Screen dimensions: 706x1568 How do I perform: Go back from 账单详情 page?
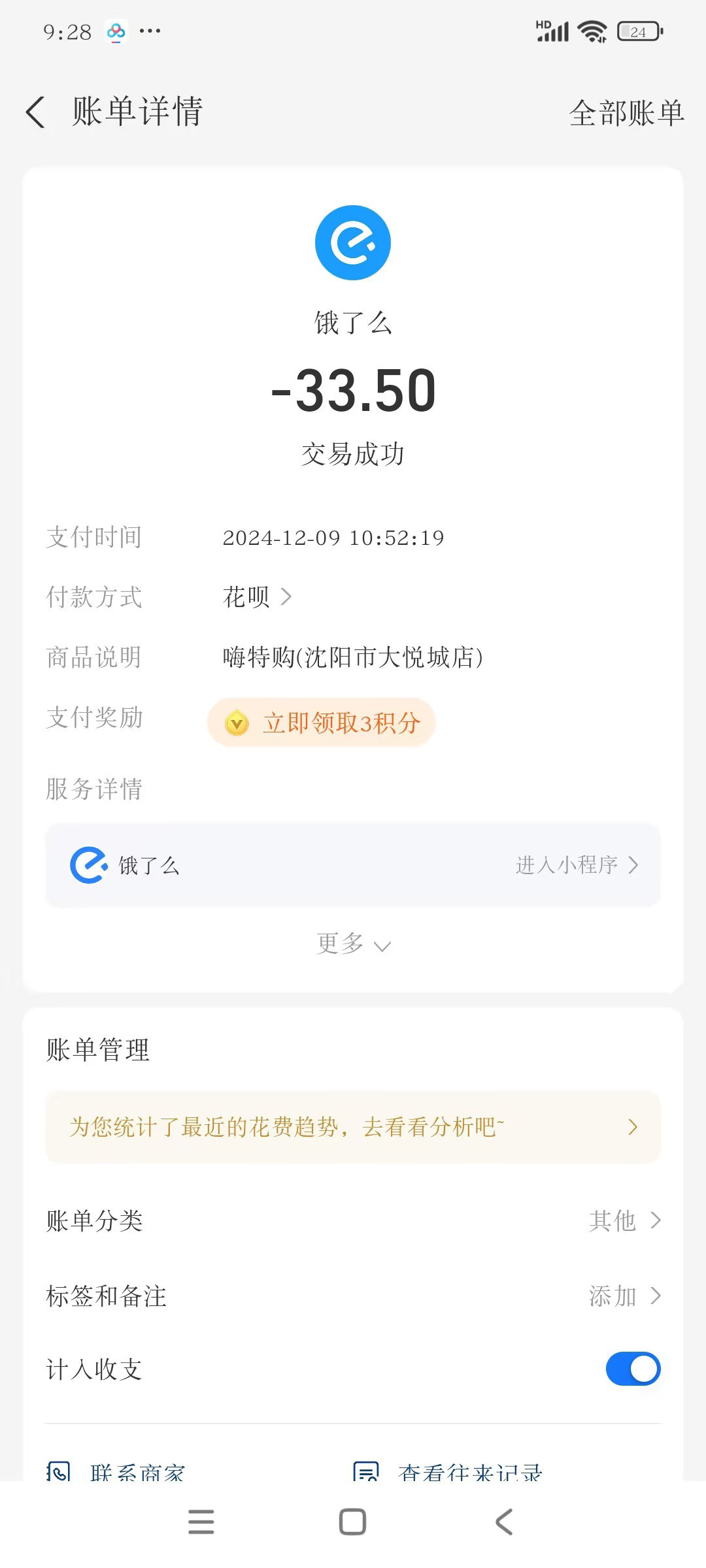pyautogui.click(x=37, y=112)
